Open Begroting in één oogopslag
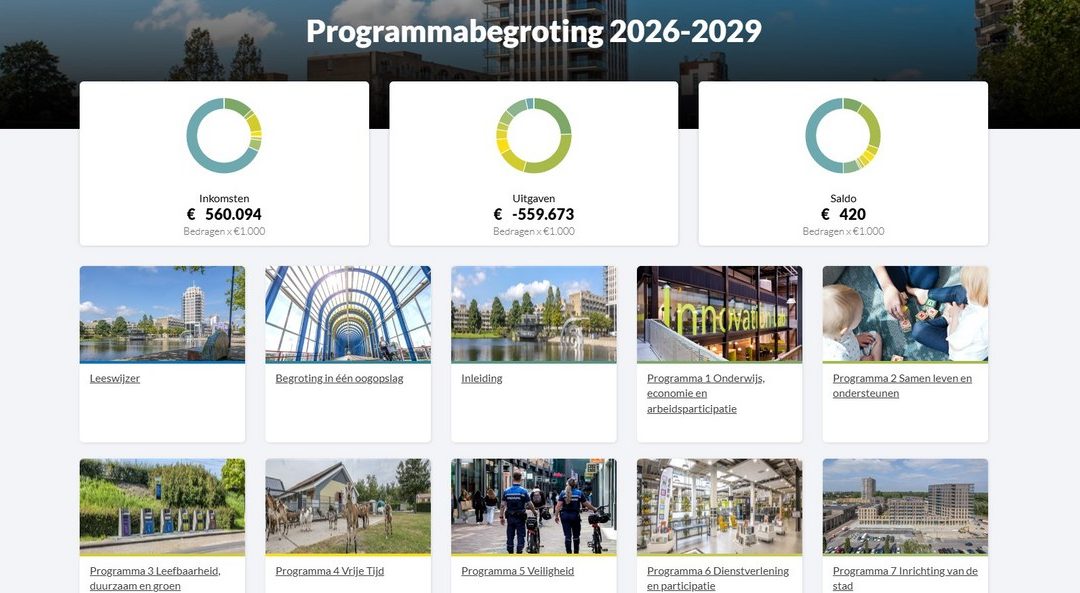 pyautogui.click(x=339, y=379)
